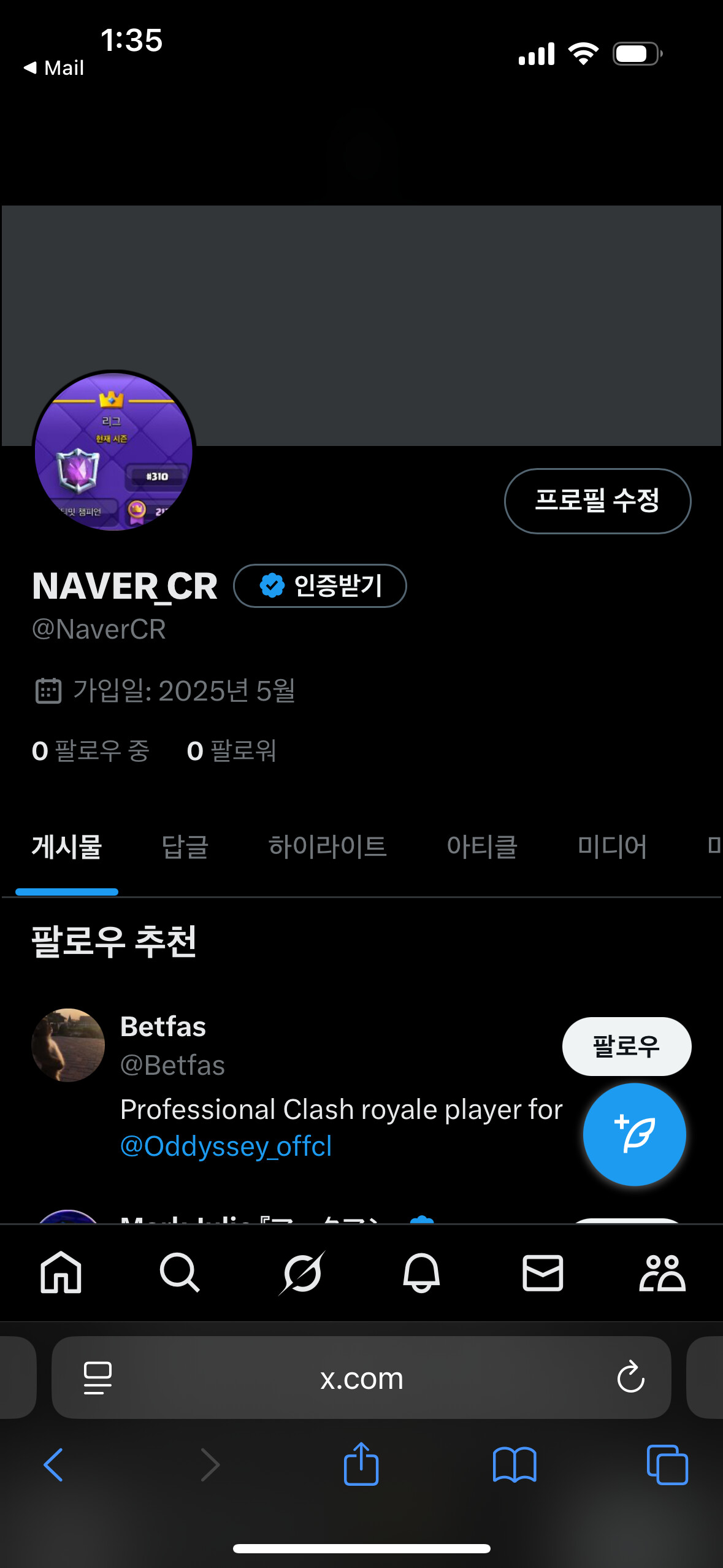Switch to the 아티클 tab

pos(482,847)
